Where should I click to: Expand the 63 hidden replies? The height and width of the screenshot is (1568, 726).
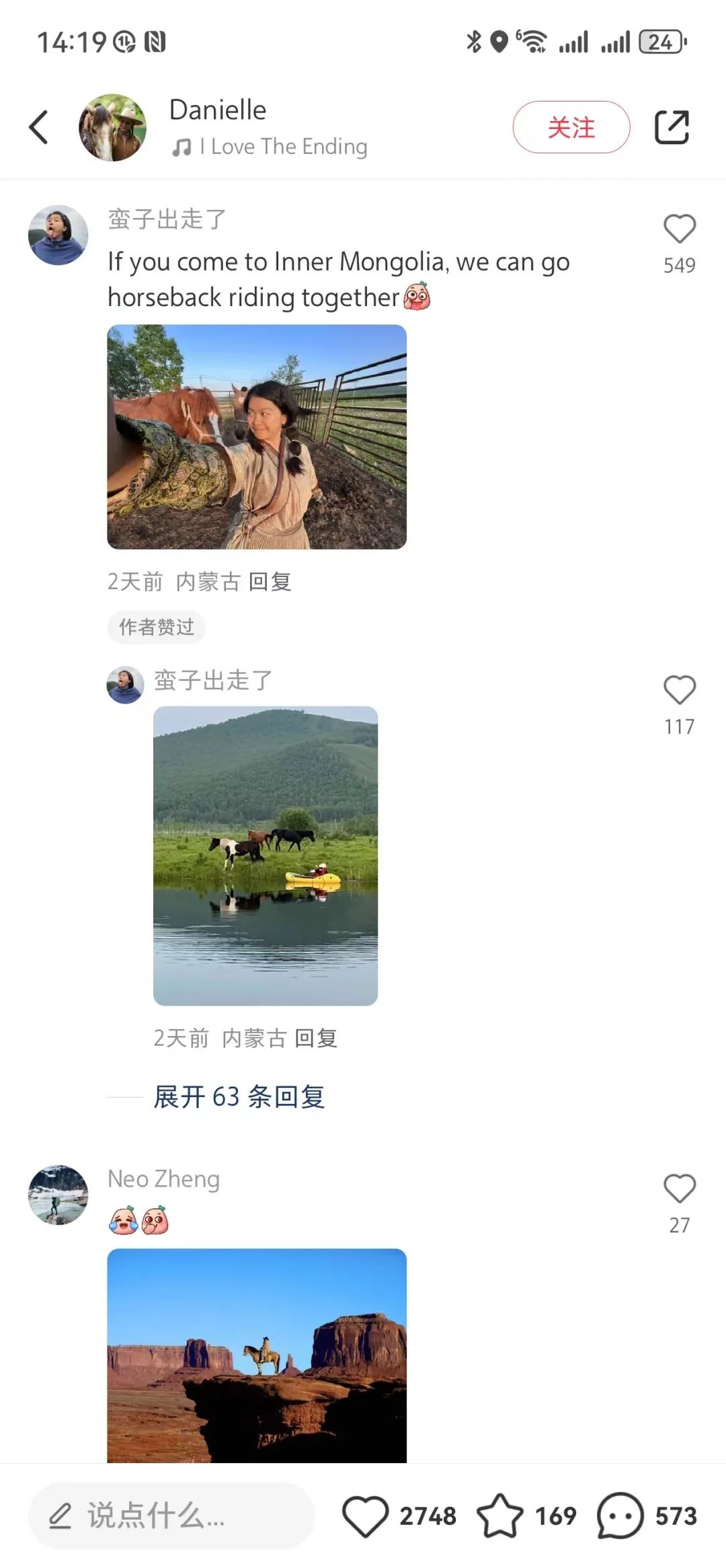point(239,1097)
